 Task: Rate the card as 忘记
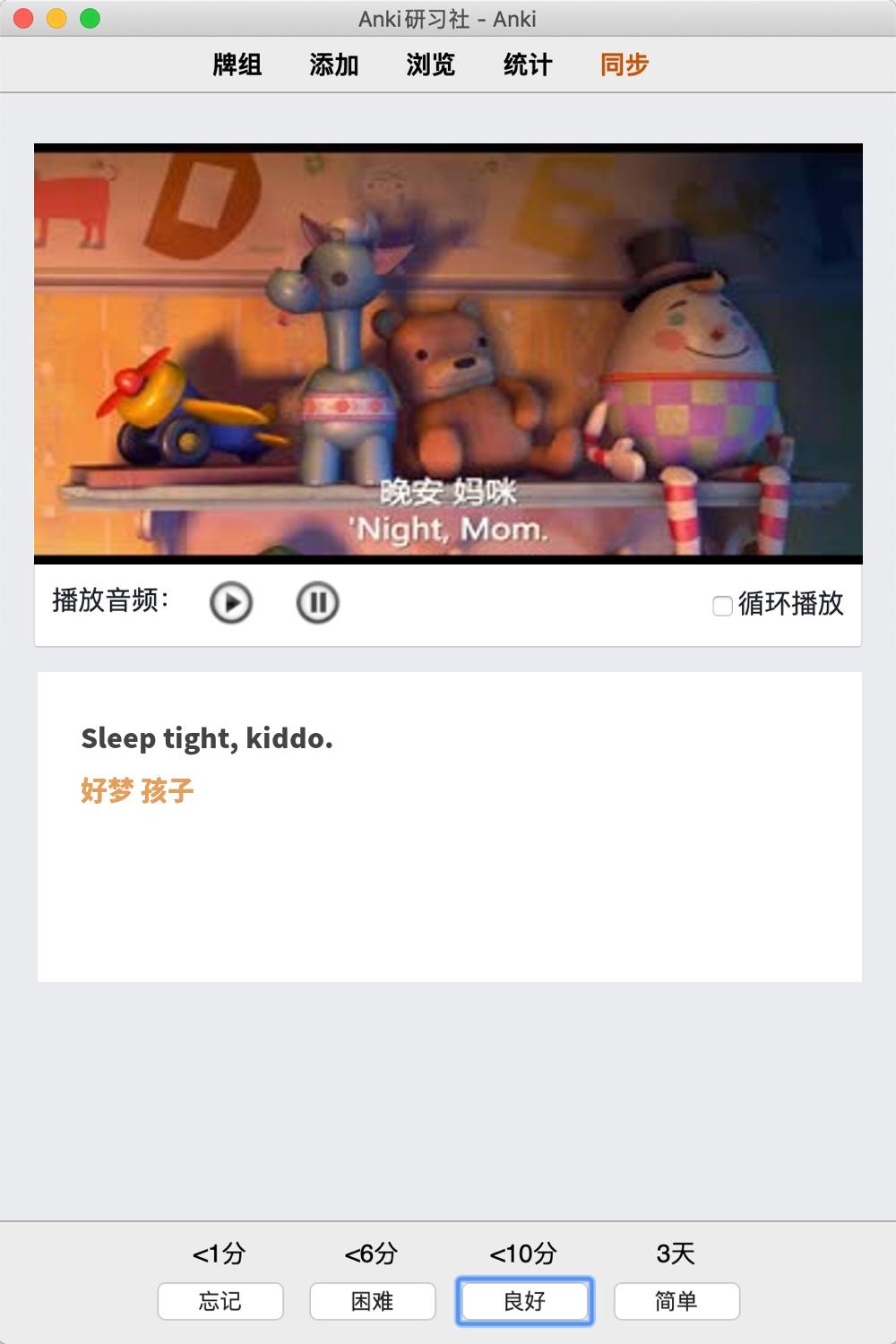coord(220,1301)
